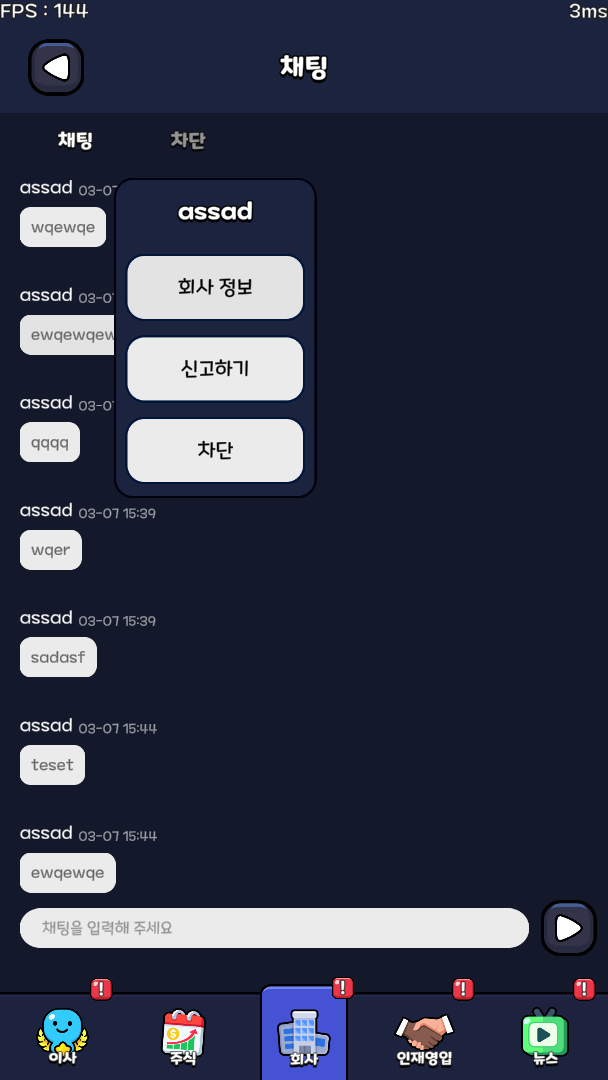Viewport: 608px width, 1080px height.
Task: Switch to the 채팅 tab
Action: coord(75,141)
